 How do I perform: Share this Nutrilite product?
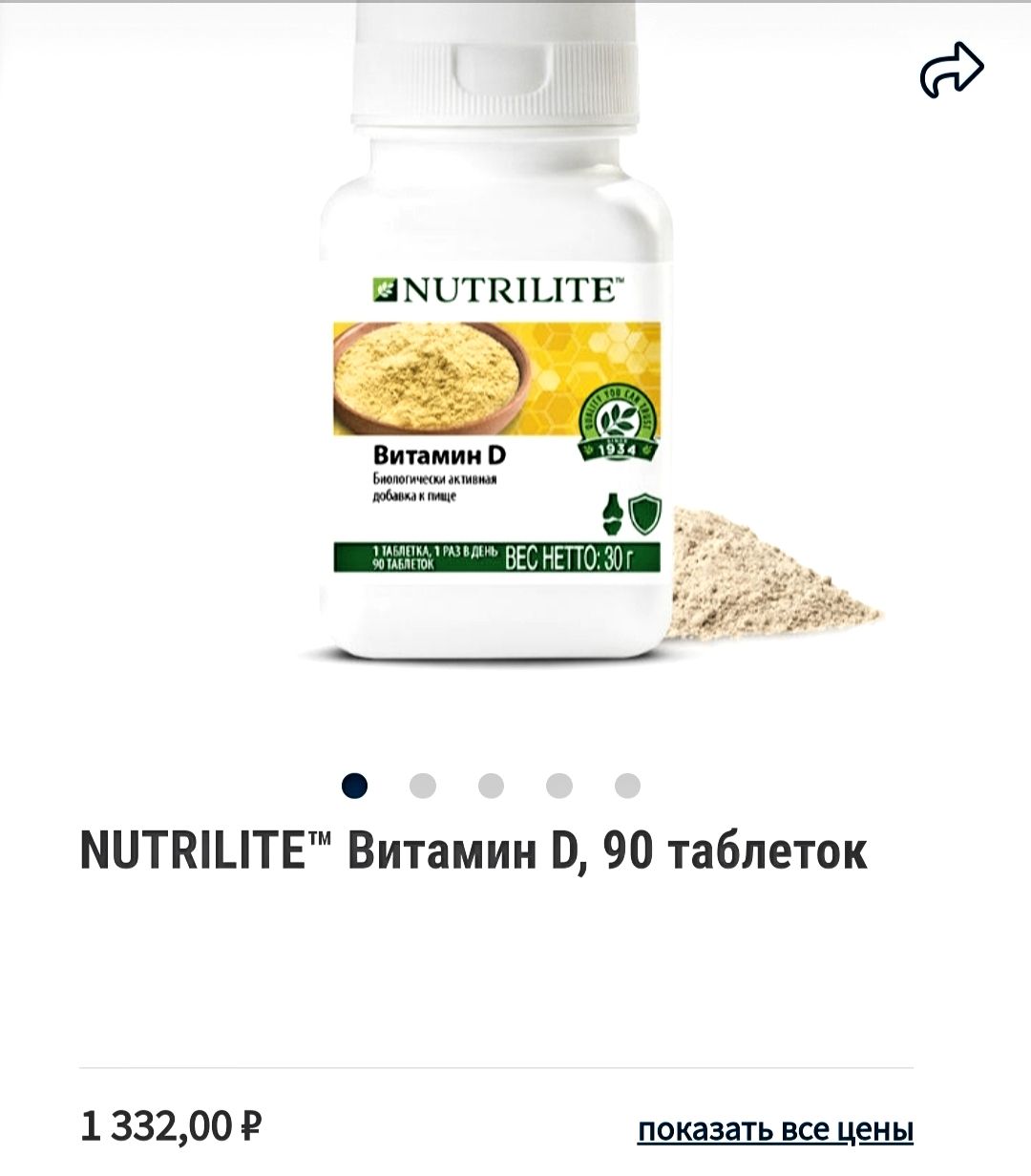[x=951, y=71]
